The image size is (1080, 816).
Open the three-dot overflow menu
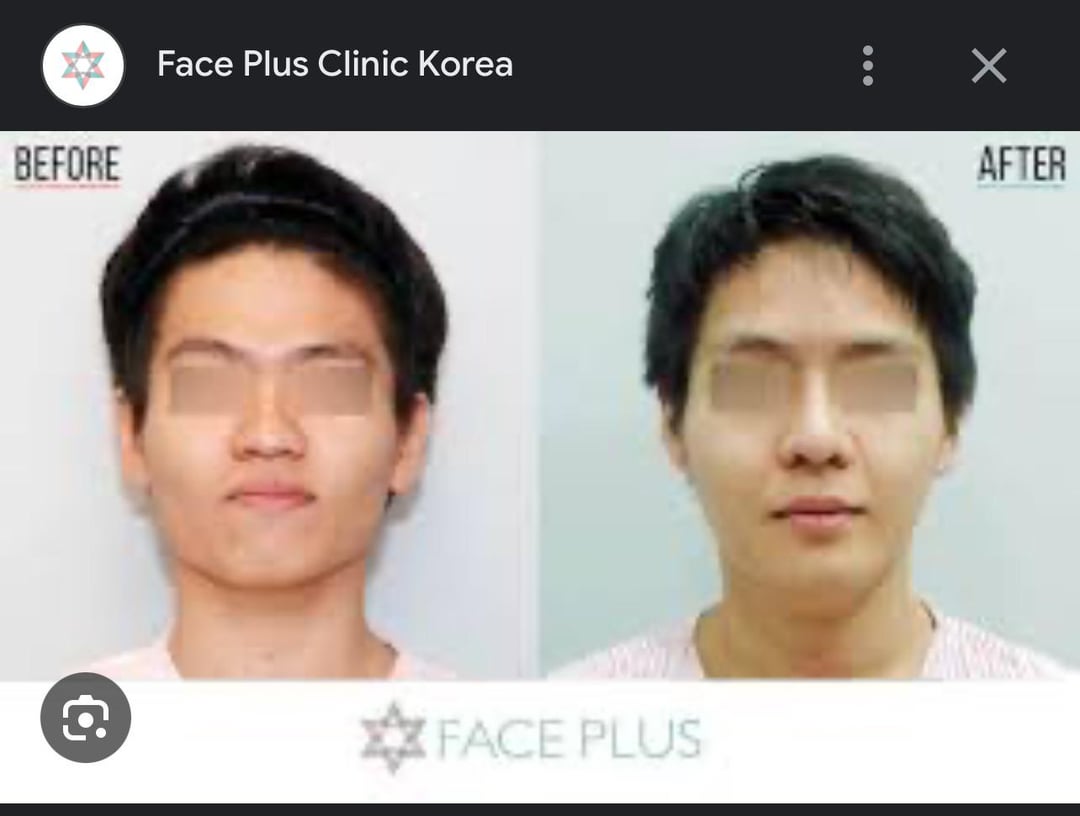867,66
